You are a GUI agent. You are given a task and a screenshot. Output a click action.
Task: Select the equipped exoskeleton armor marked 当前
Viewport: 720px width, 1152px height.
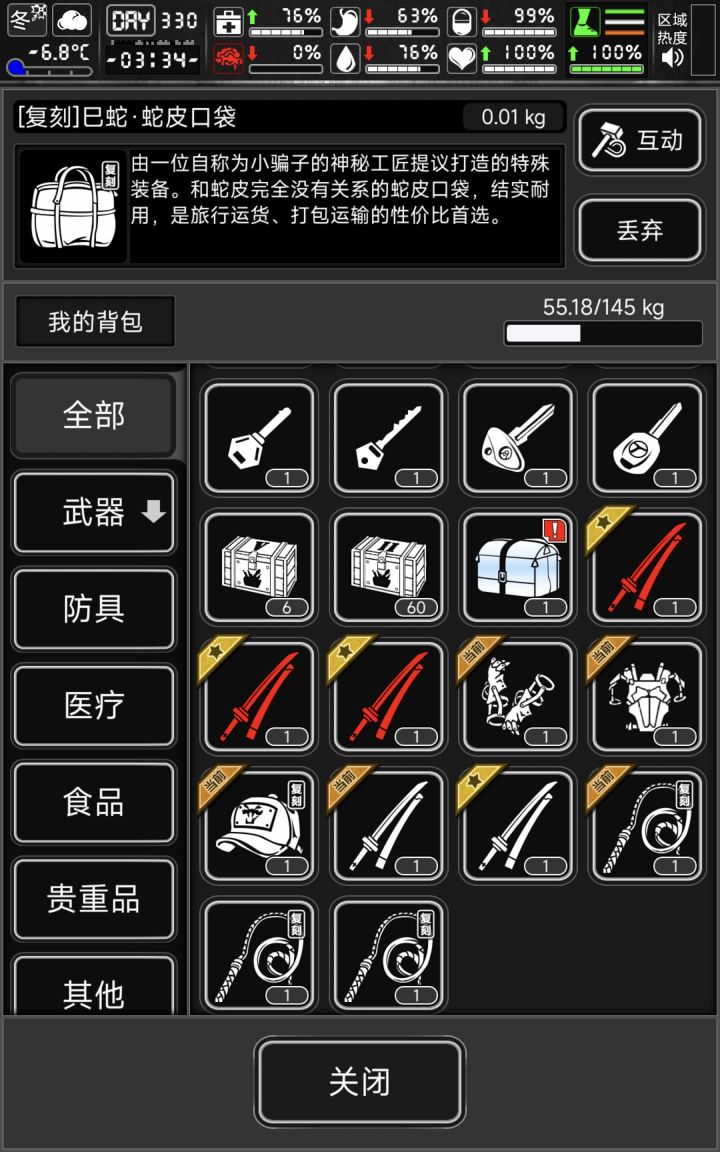[645, 697]
